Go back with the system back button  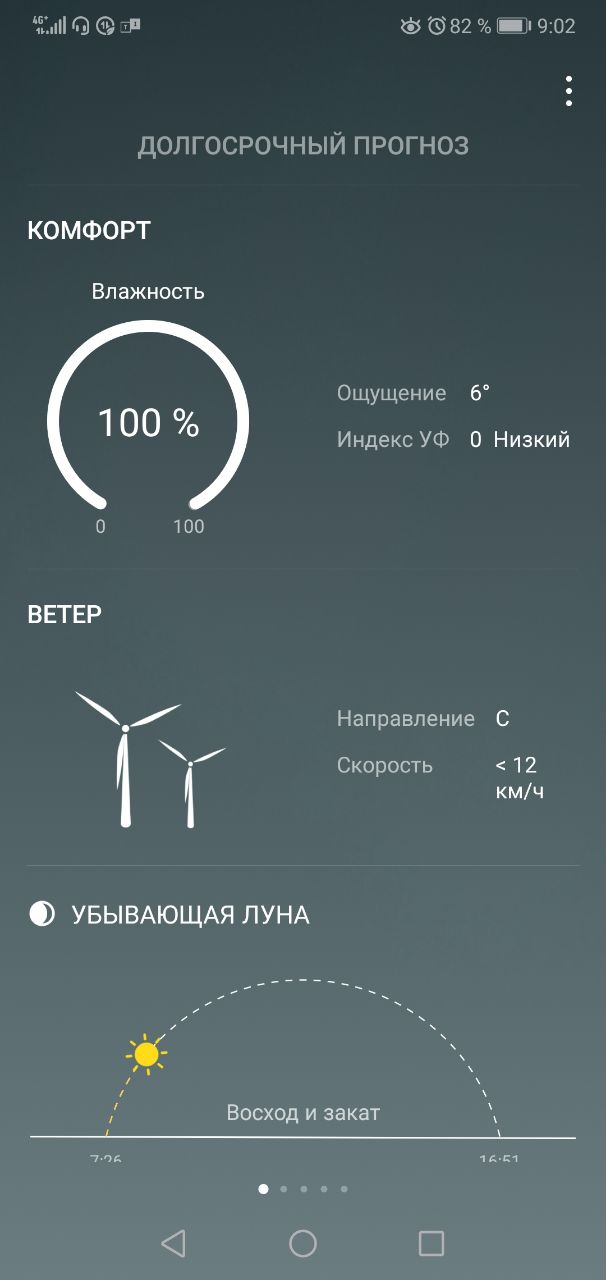click(x=174, y=1243)
